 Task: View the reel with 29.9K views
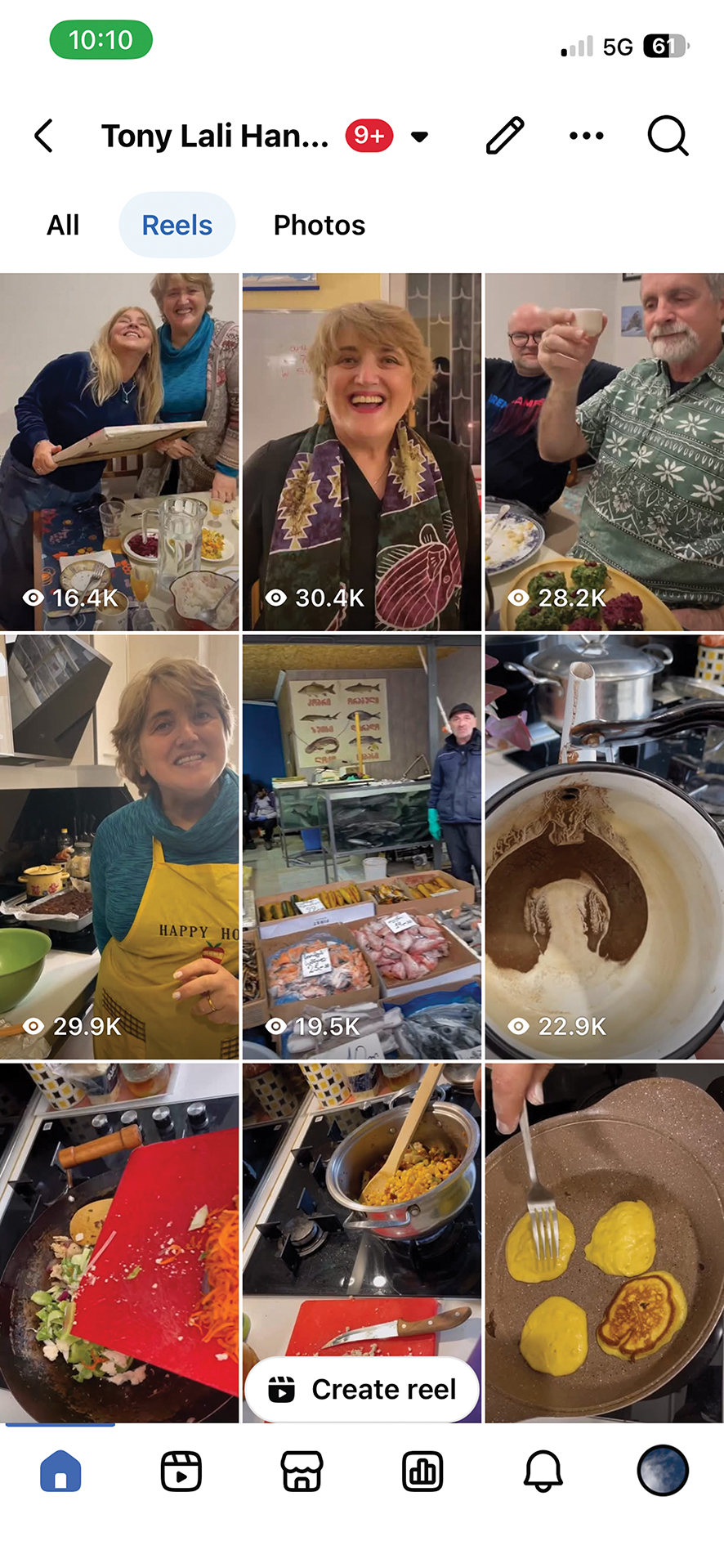click(x=119, y=846)
